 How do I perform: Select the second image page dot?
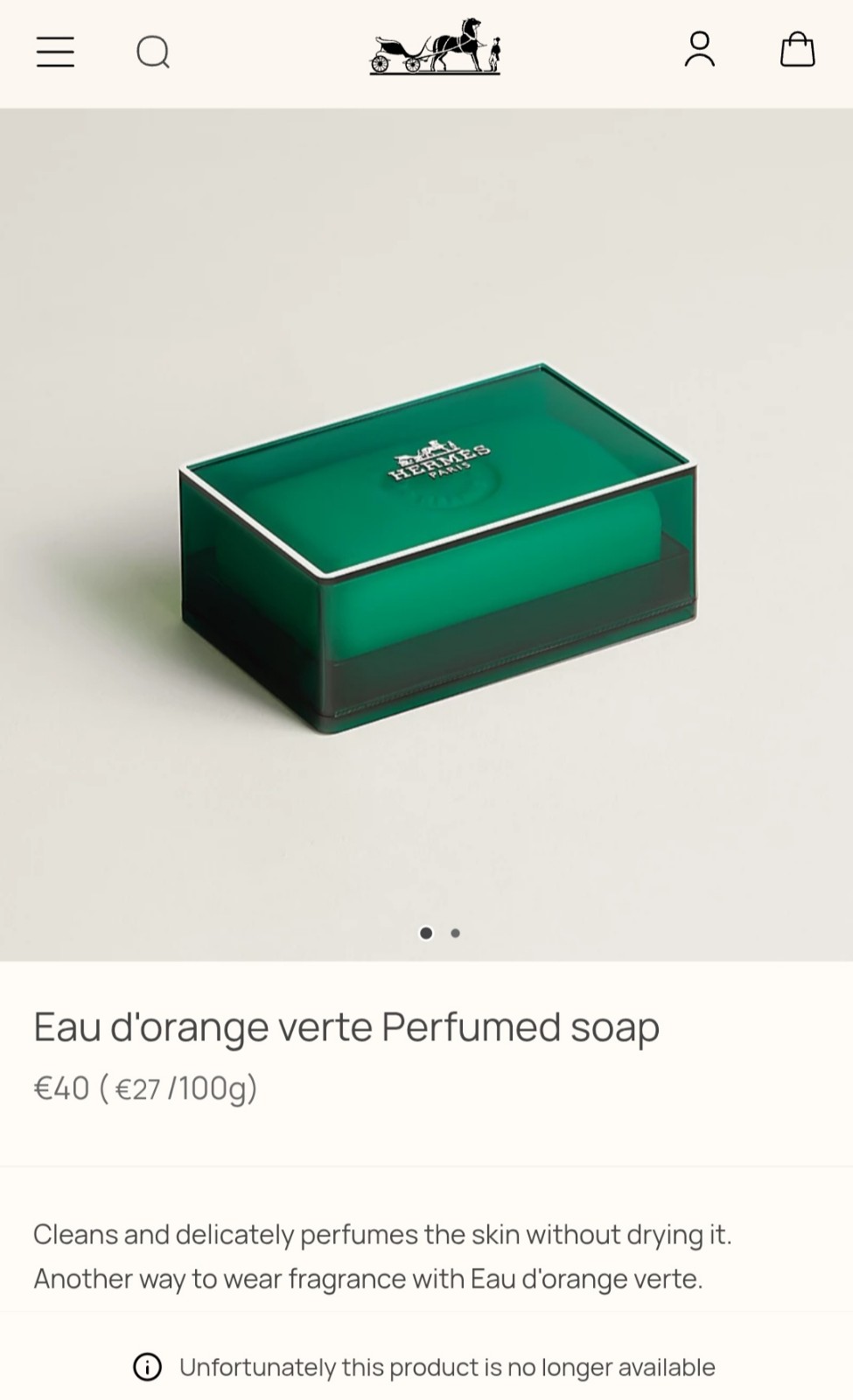click(x=456, y=933)
